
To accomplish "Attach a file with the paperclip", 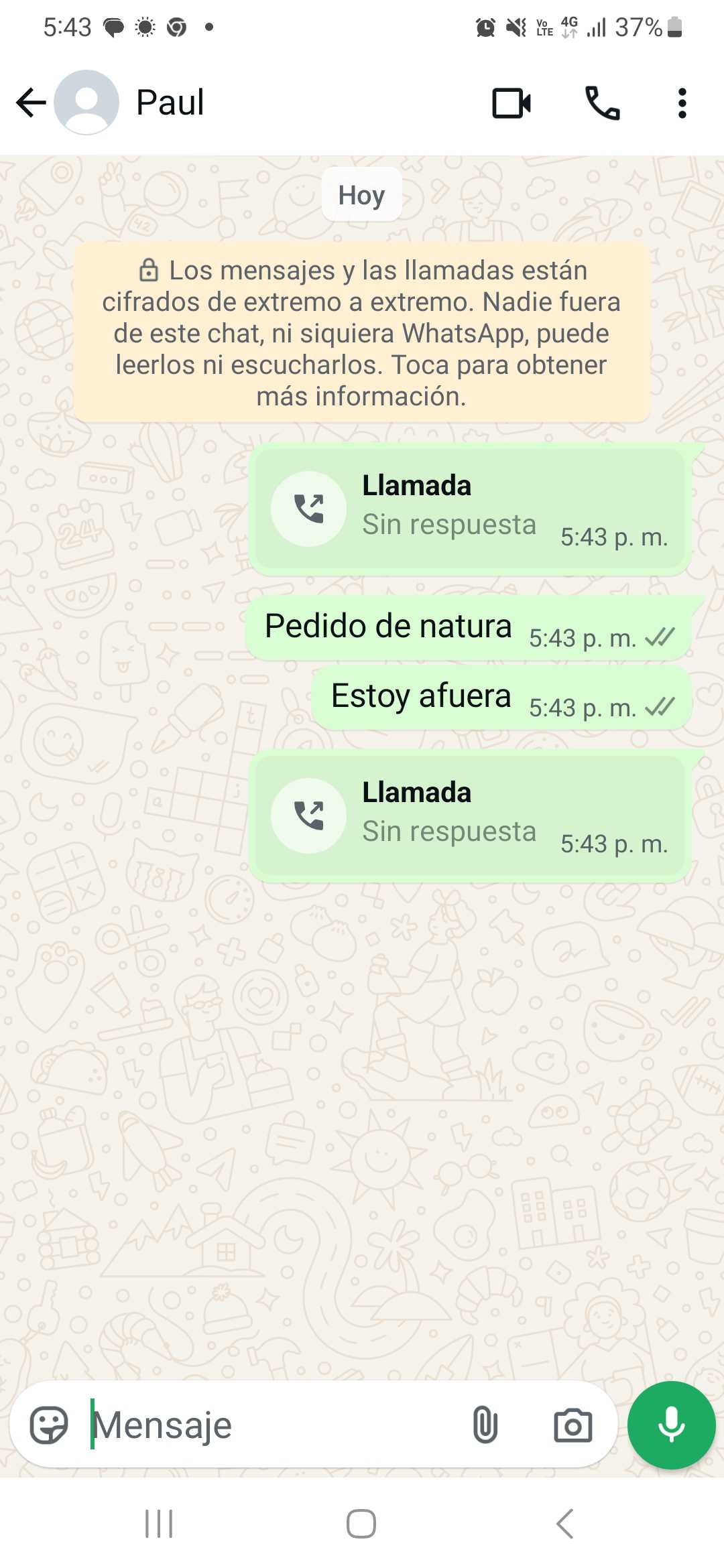I will tap(485, 1425).
